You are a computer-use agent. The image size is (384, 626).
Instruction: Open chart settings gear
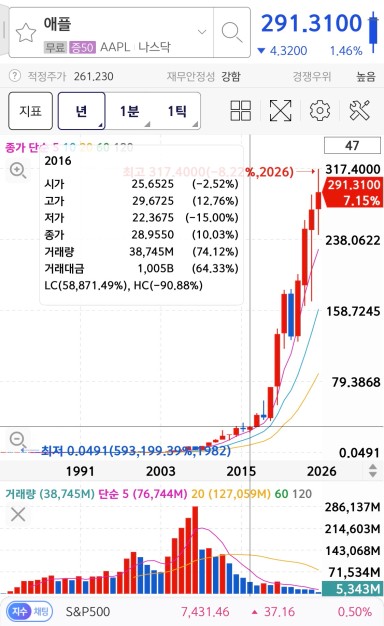320,111
